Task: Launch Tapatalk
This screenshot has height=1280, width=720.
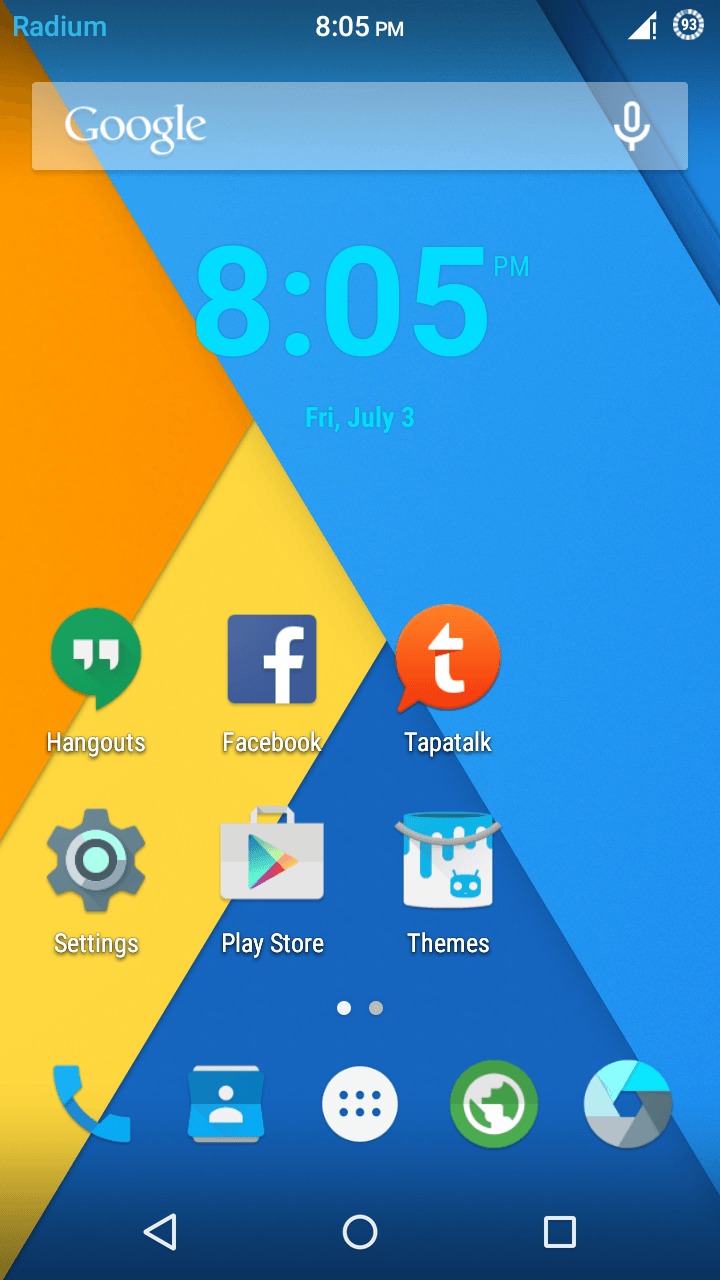Action: point(448,660)
